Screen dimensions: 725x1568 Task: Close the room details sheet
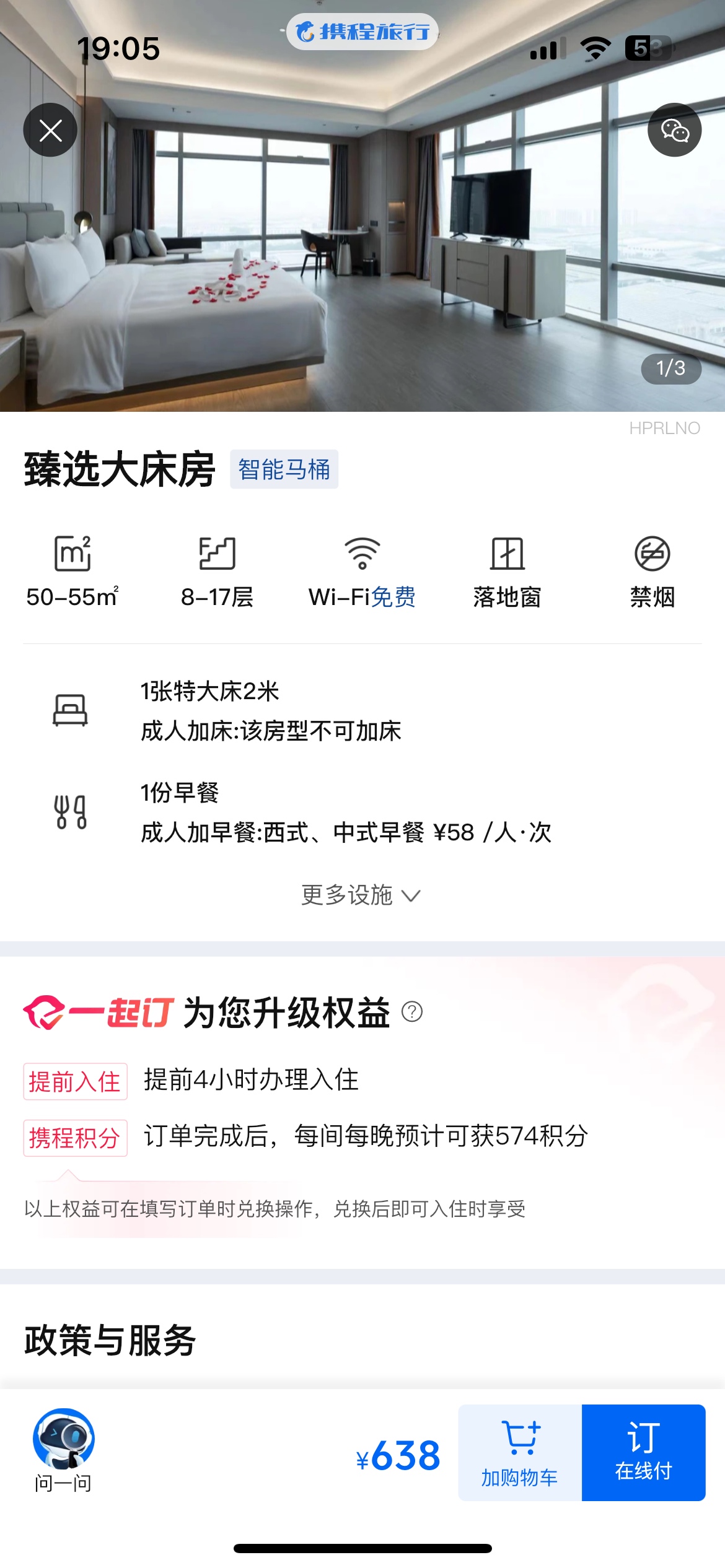(50, 130)
